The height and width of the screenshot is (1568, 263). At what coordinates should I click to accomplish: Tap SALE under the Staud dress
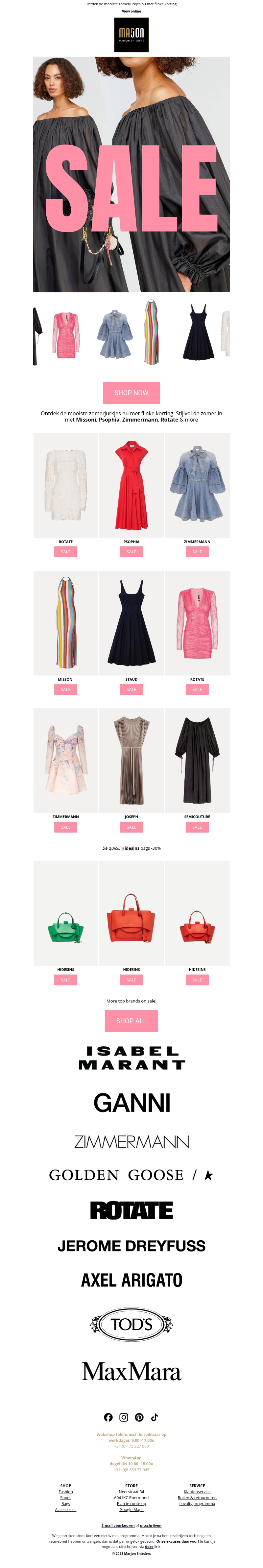131,689
